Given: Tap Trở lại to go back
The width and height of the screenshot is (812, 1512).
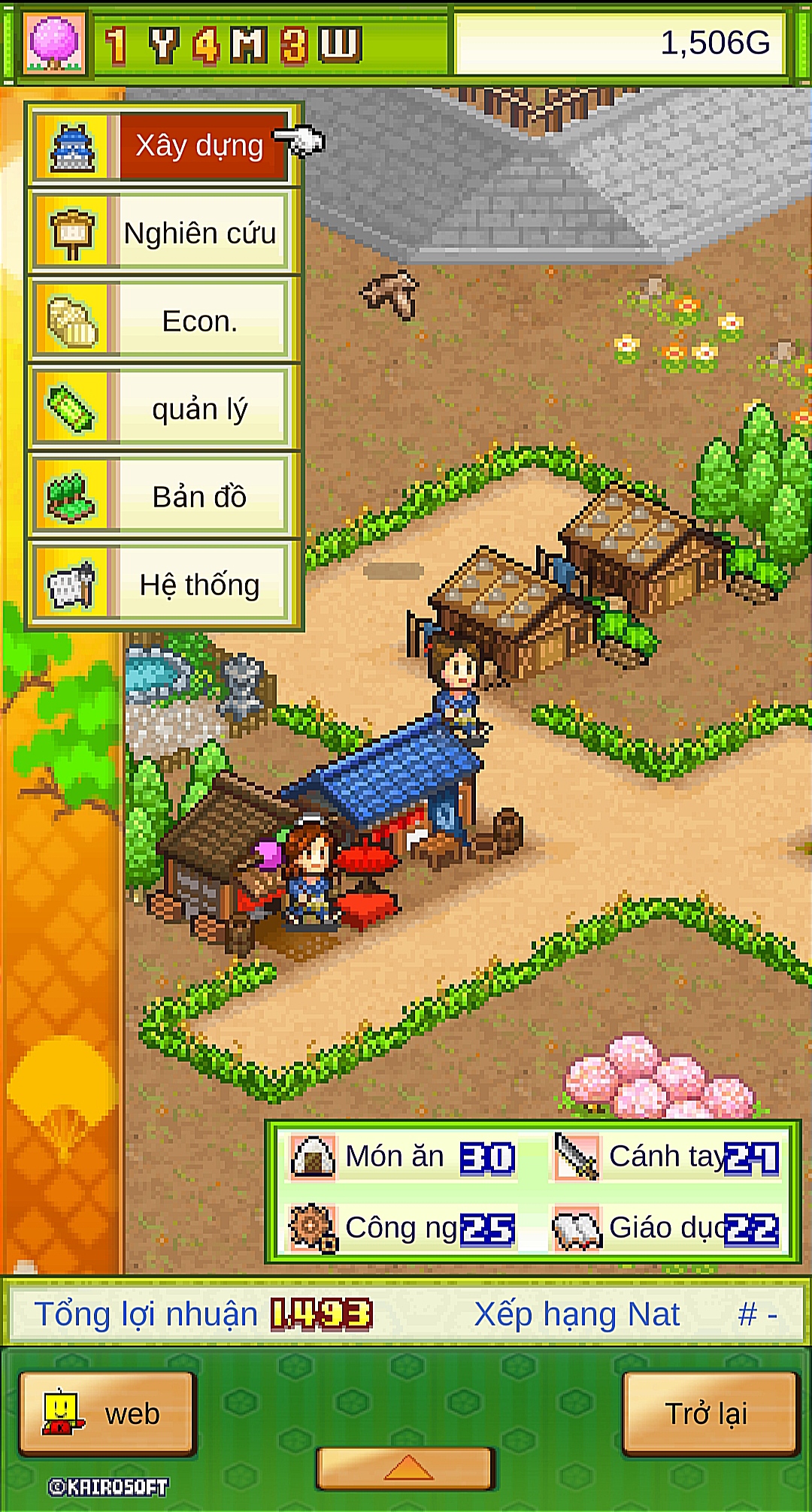Looking at the screenshot, I should pyautogui.click(x=708, y=1414).
